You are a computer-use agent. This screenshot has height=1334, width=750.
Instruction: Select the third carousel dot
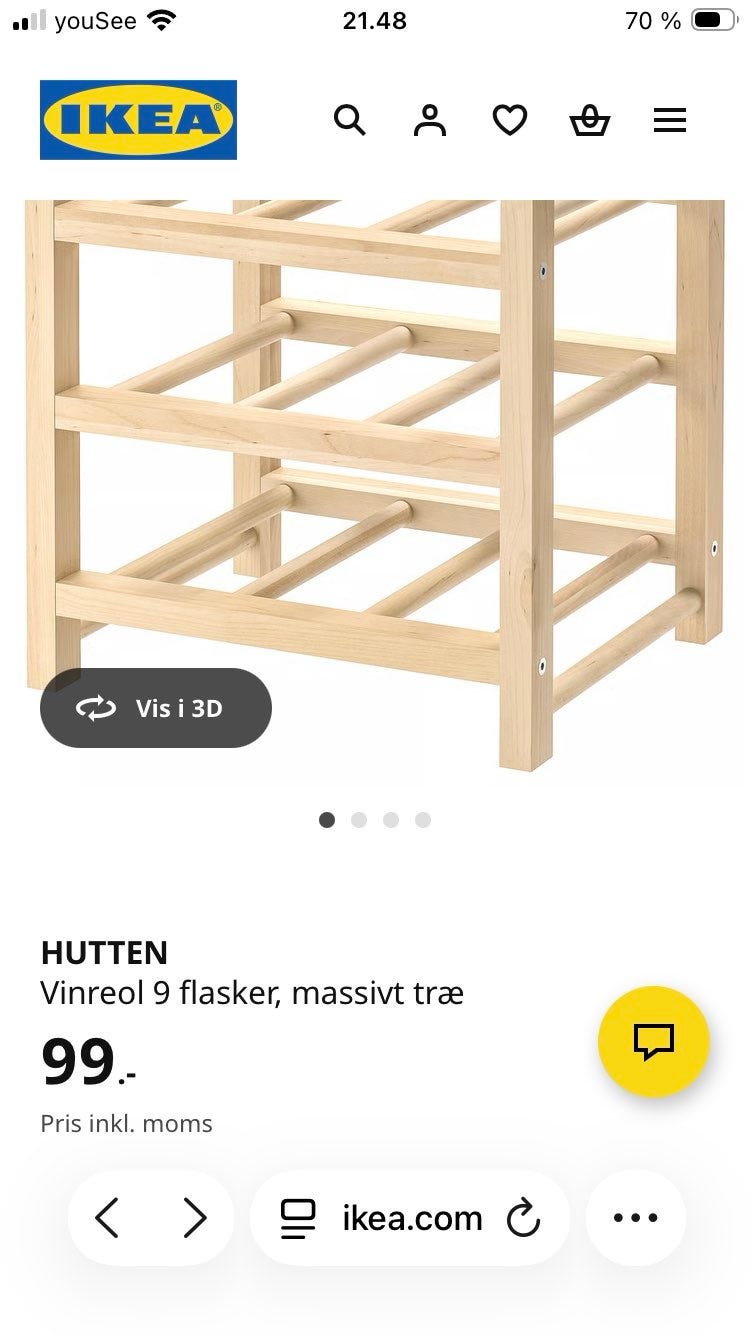391,819
